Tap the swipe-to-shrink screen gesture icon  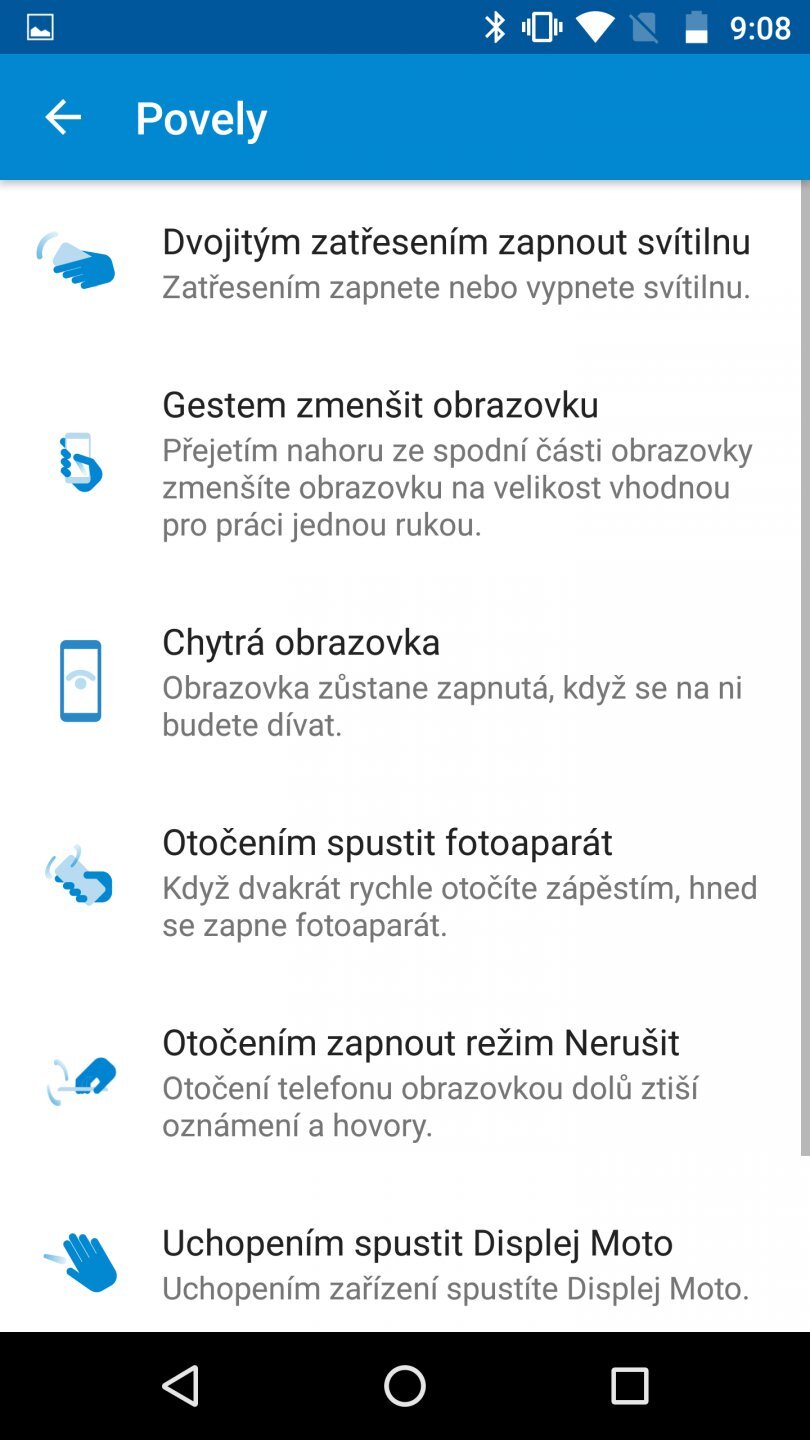[x=78, y=464]
